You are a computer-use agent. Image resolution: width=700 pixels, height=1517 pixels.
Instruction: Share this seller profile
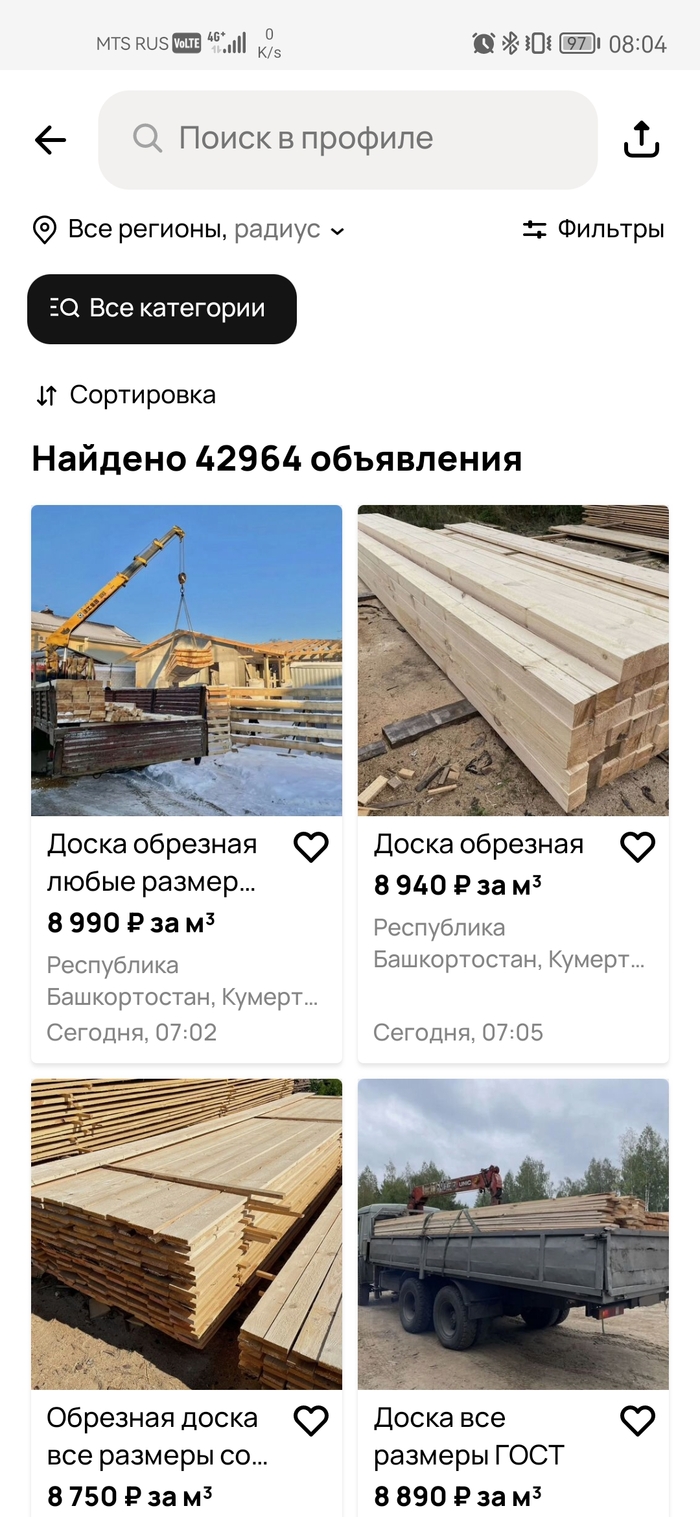tap(641, 140)
